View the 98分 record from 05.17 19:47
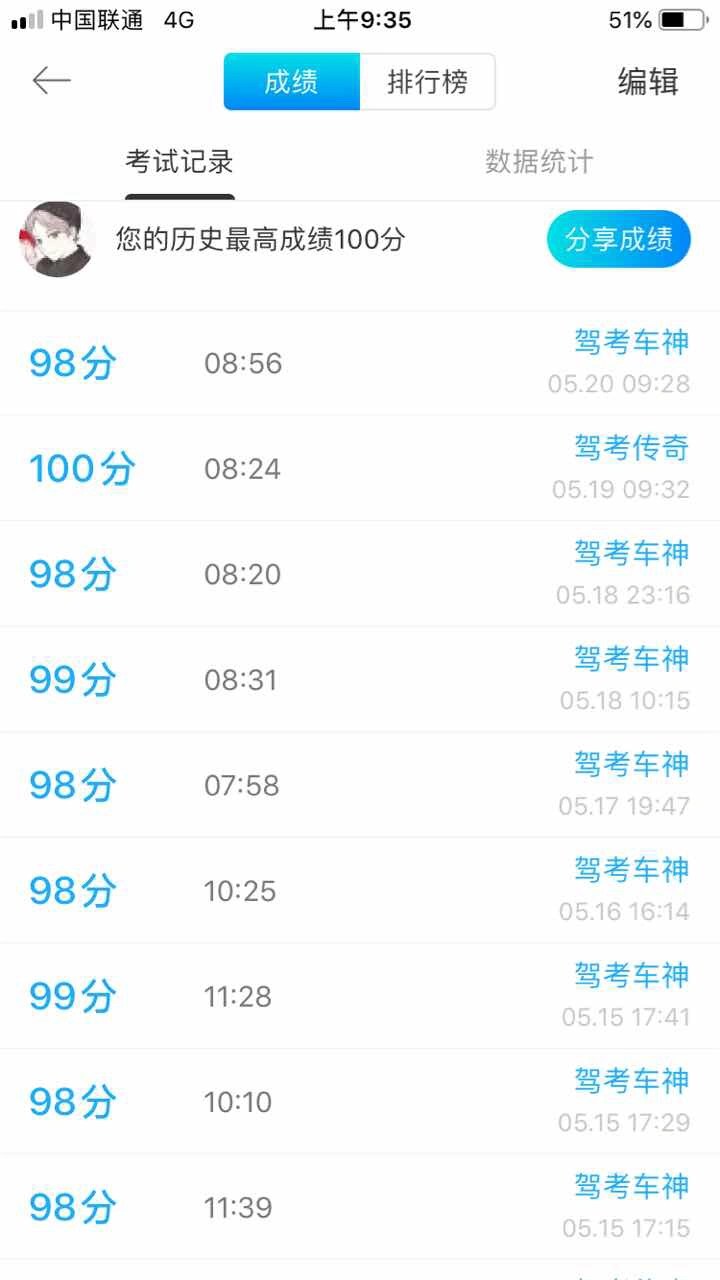The width and height of the screenshot is (720, 1280). tap(360, 785)
